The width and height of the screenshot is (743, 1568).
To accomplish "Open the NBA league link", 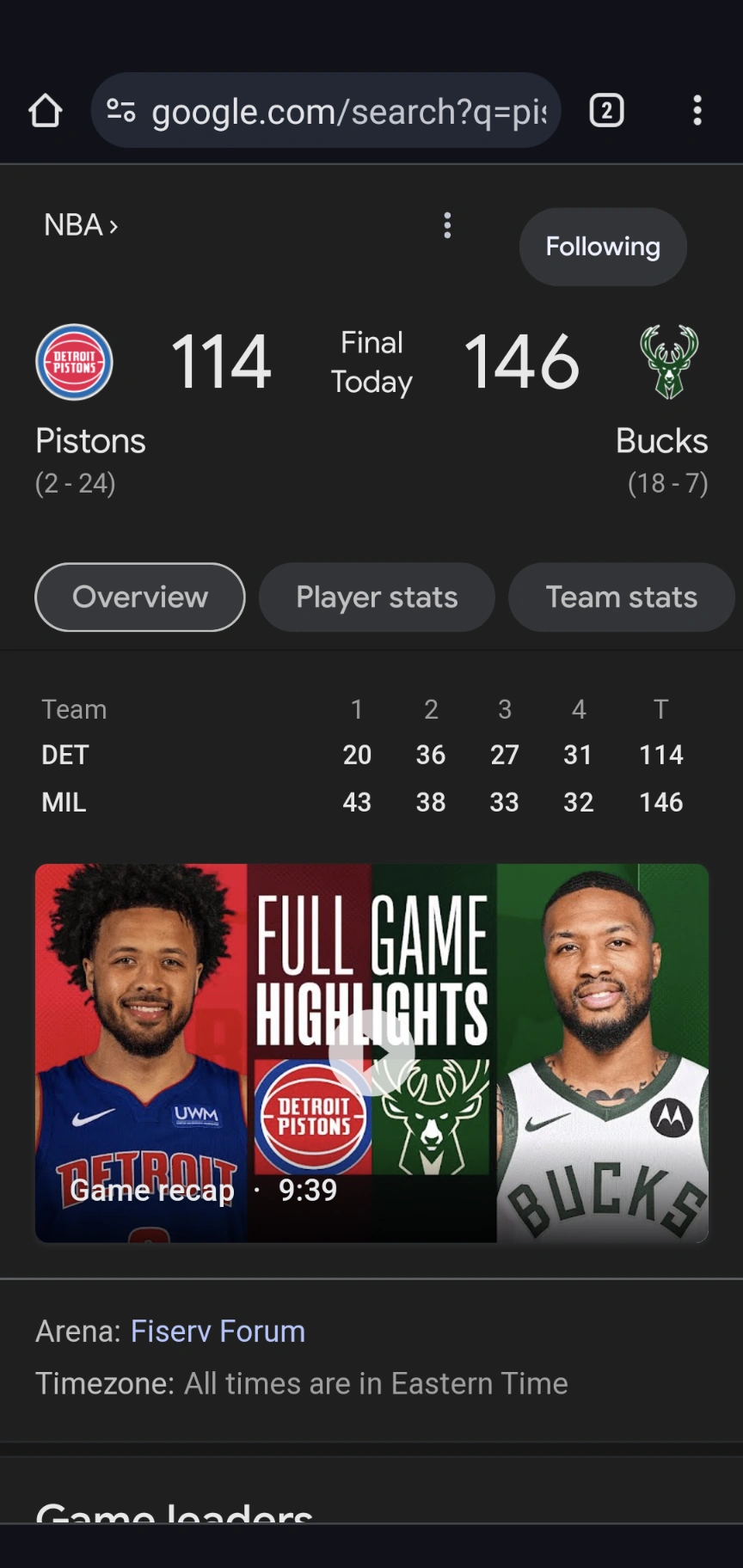I will click(x=81, y=225).
